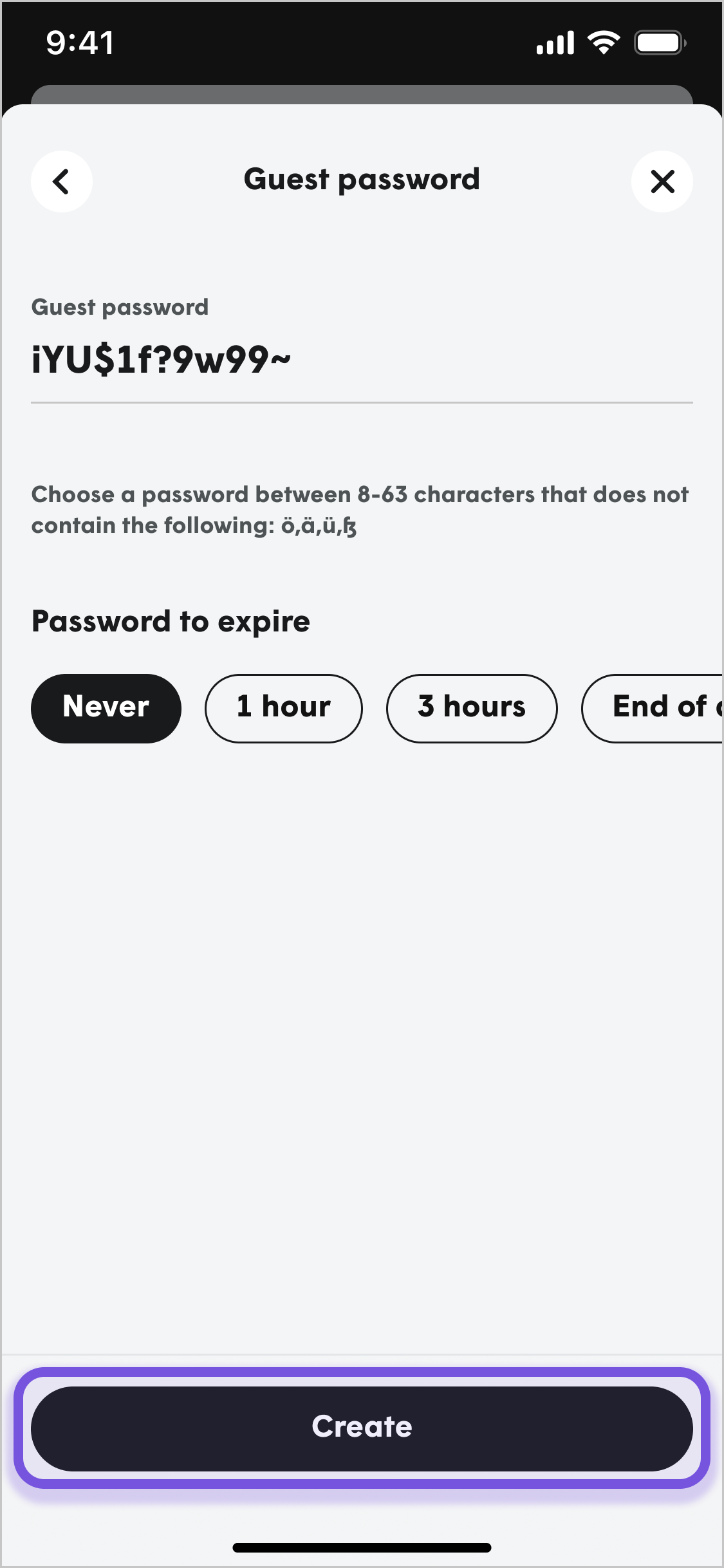Tap the close X icon

click(x=662, y=182)
